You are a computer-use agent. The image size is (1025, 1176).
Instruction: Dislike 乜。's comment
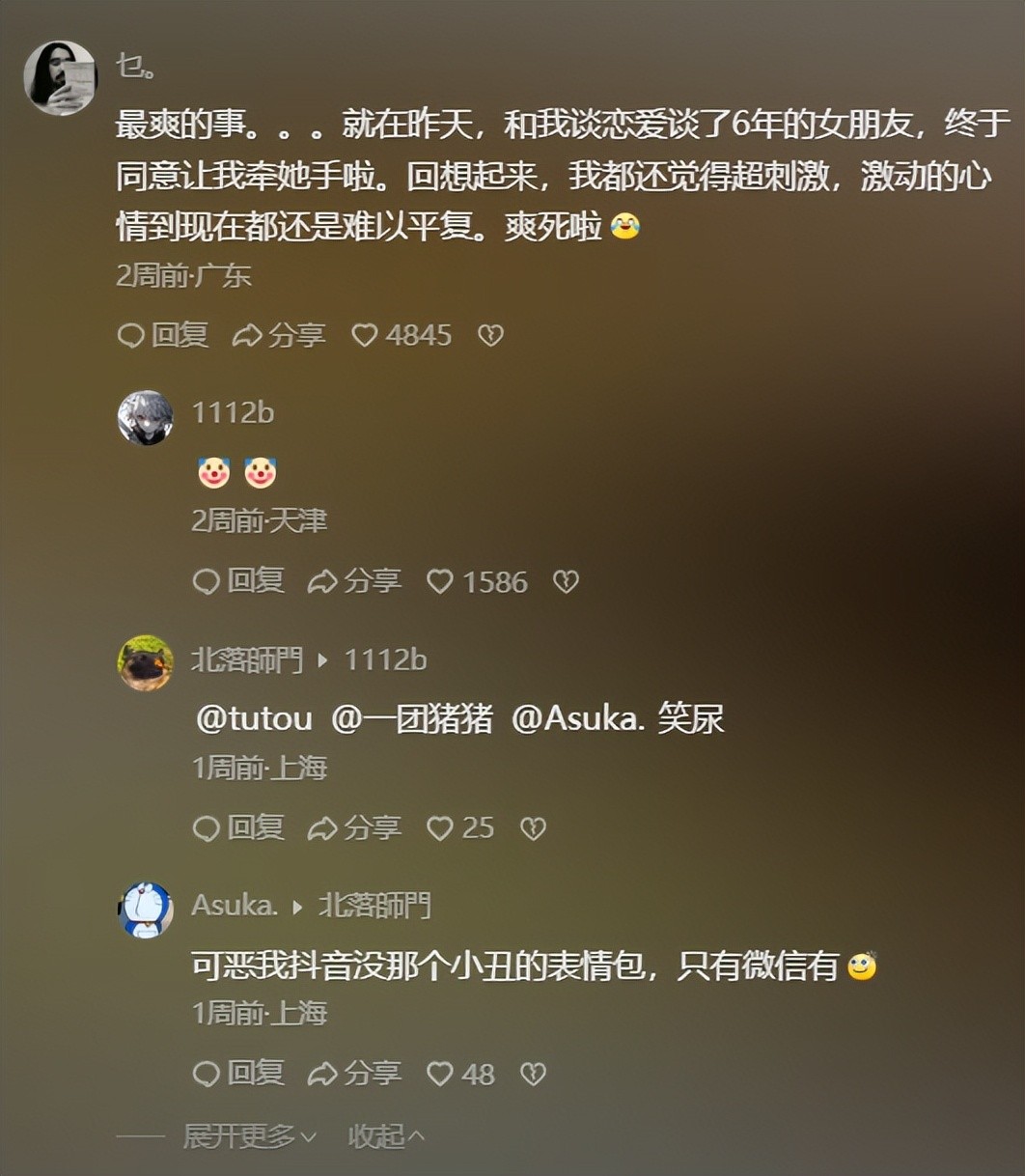[x=491, y=335]
